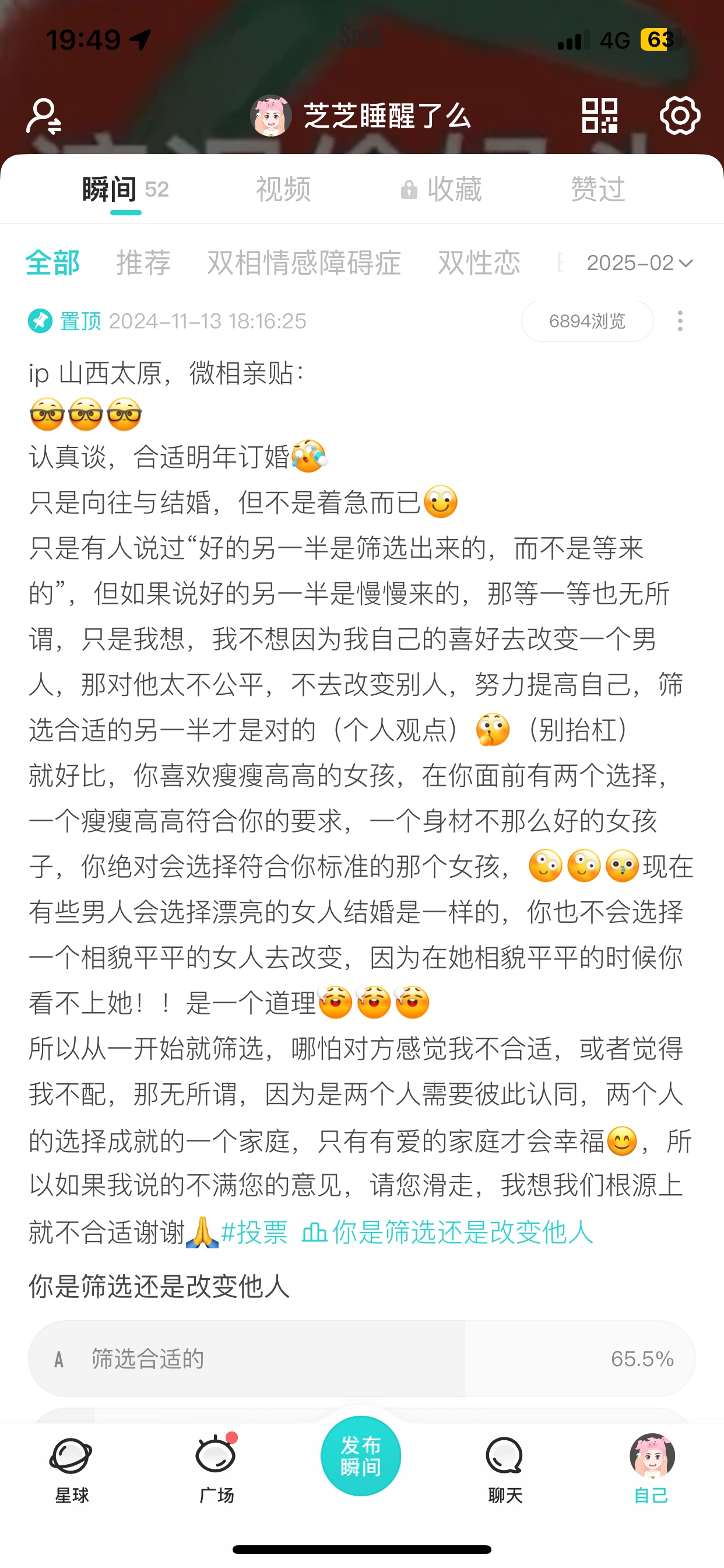
Task: Go to the 聊天 tab
Action: coord(505,1468)
